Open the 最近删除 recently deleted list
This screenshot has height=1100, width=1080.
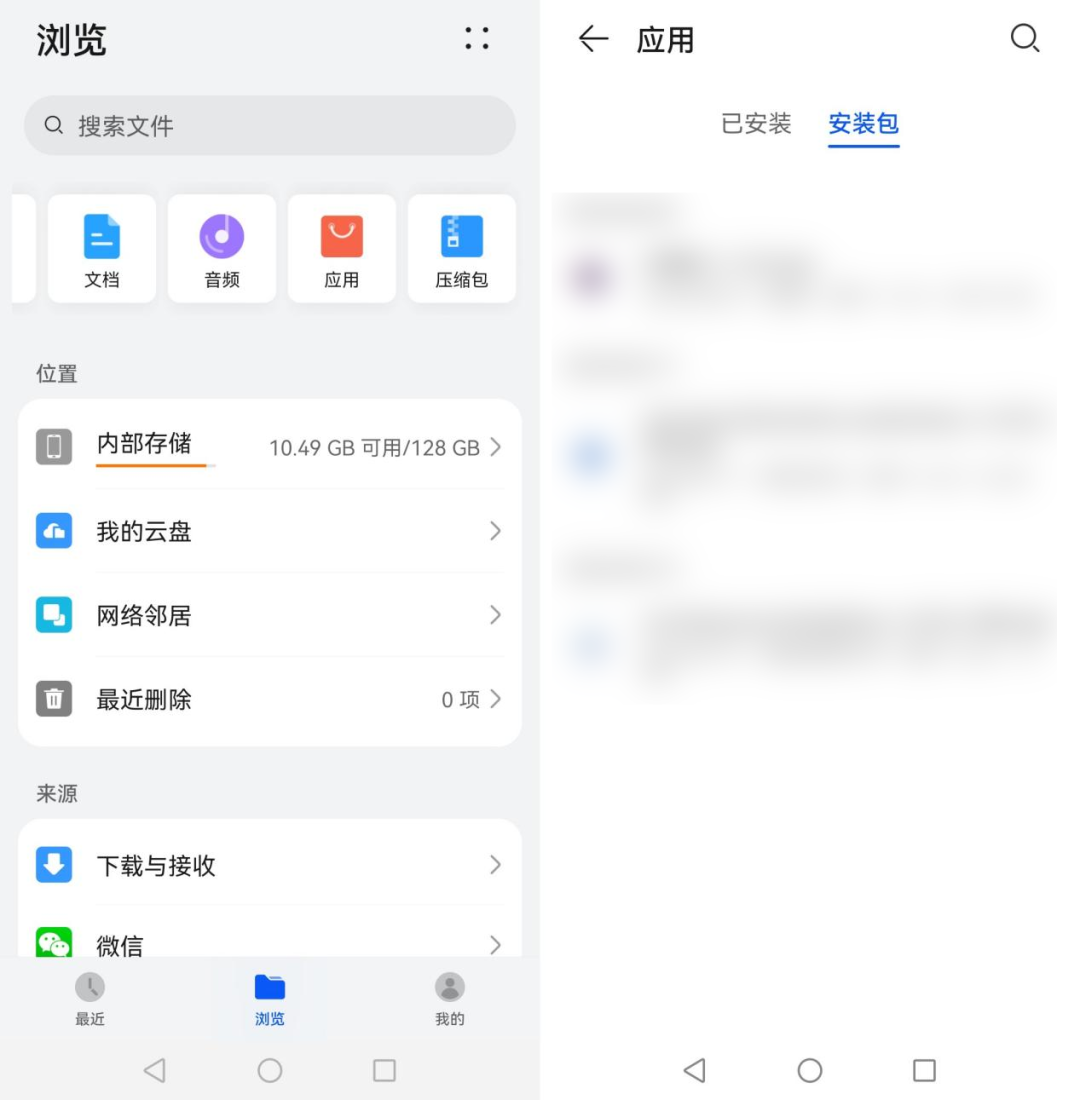point(270,699)
